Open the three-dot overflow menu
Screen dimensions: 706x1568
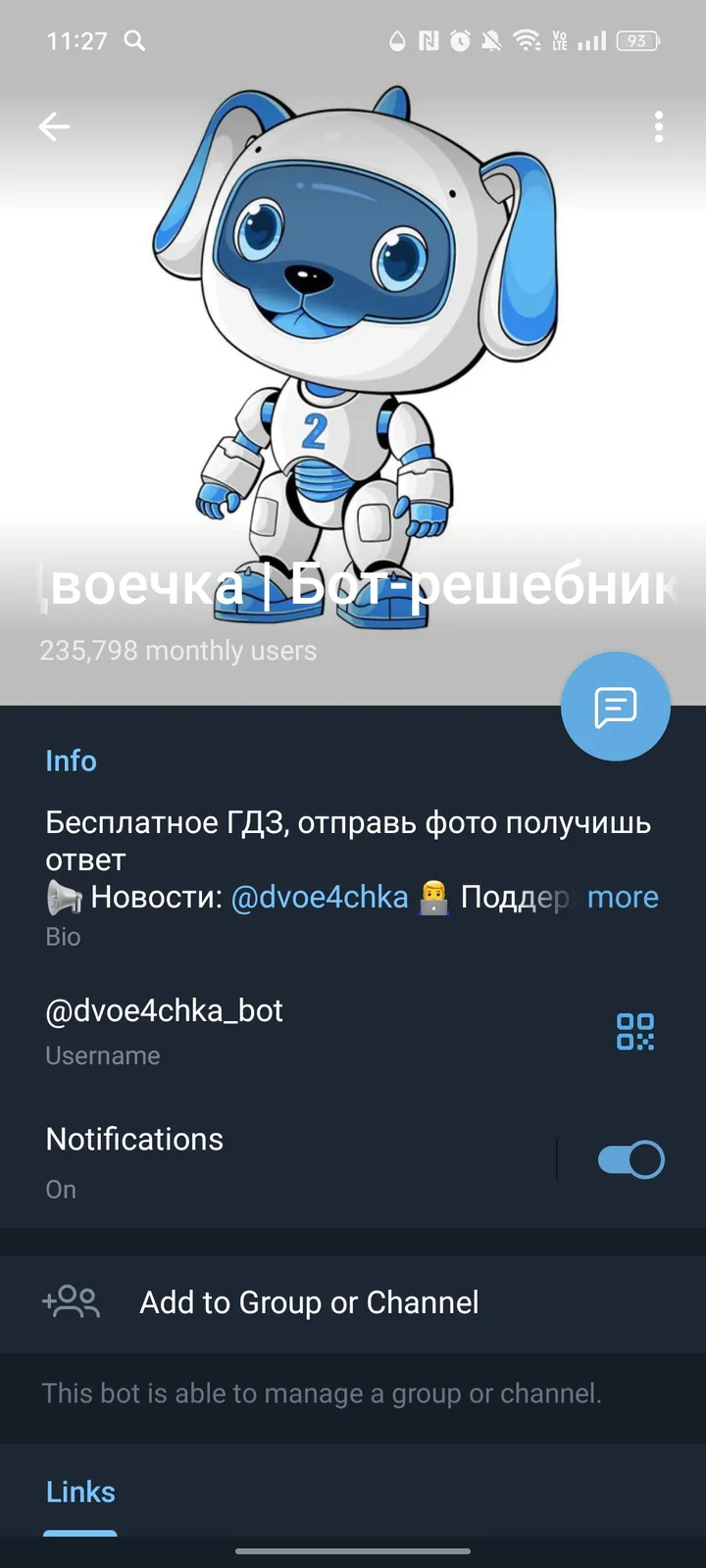point(658,126)
